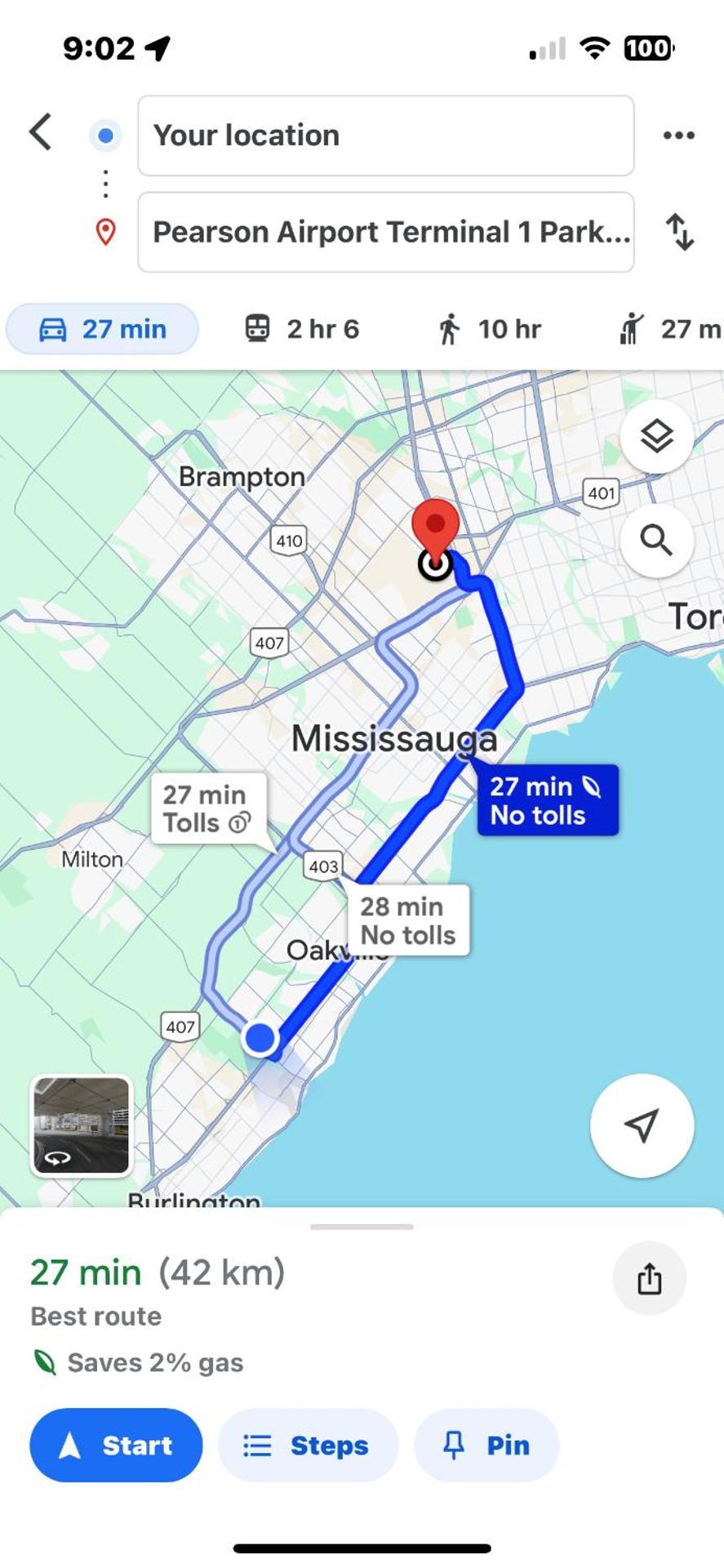Select the ride-hailing travel mode
The height and width of the screenshot is (1568, 724).
[669, 329]
